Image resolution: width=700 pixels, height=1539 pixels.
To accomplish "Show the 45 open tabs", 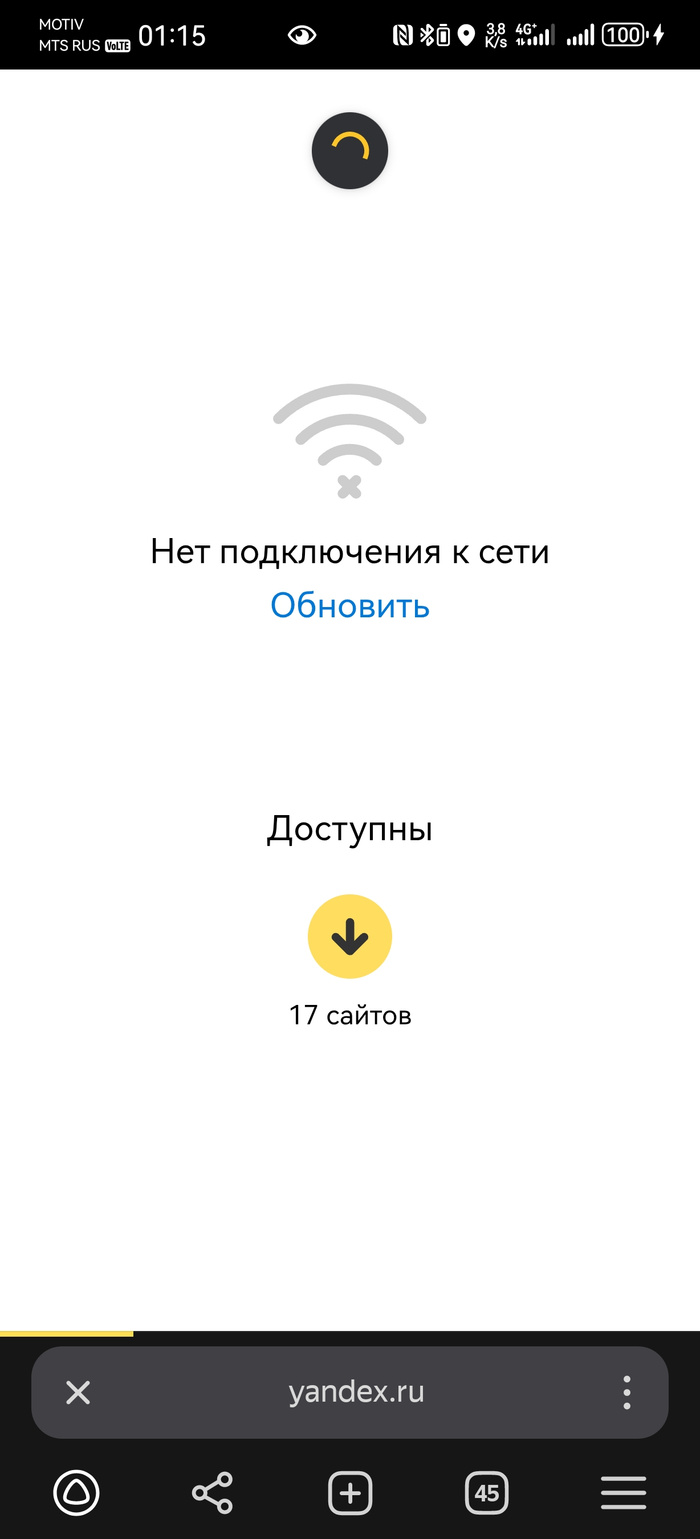I will click(487, 1494).
